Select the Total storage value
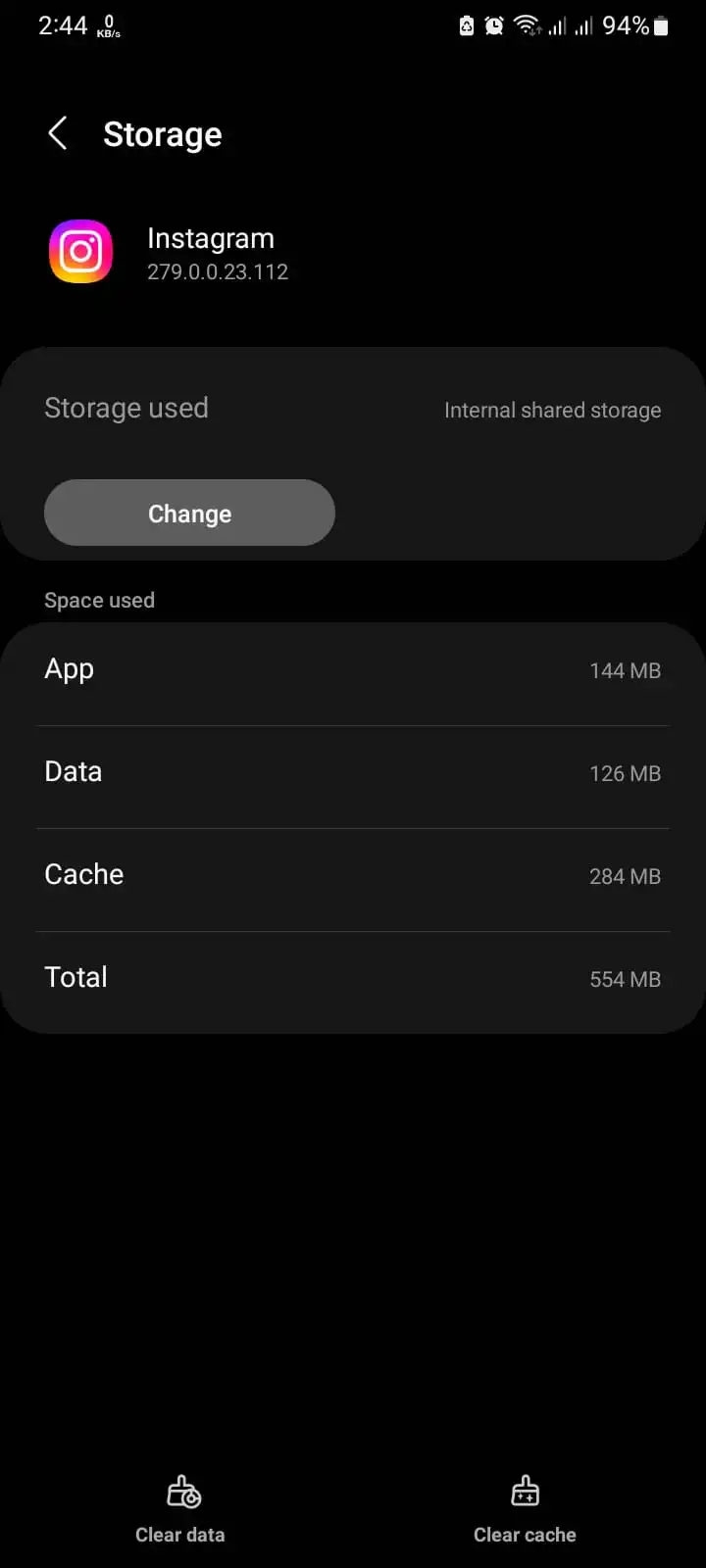The height and width of the screenshot is (1568, 706). click(x=625, y=979)
